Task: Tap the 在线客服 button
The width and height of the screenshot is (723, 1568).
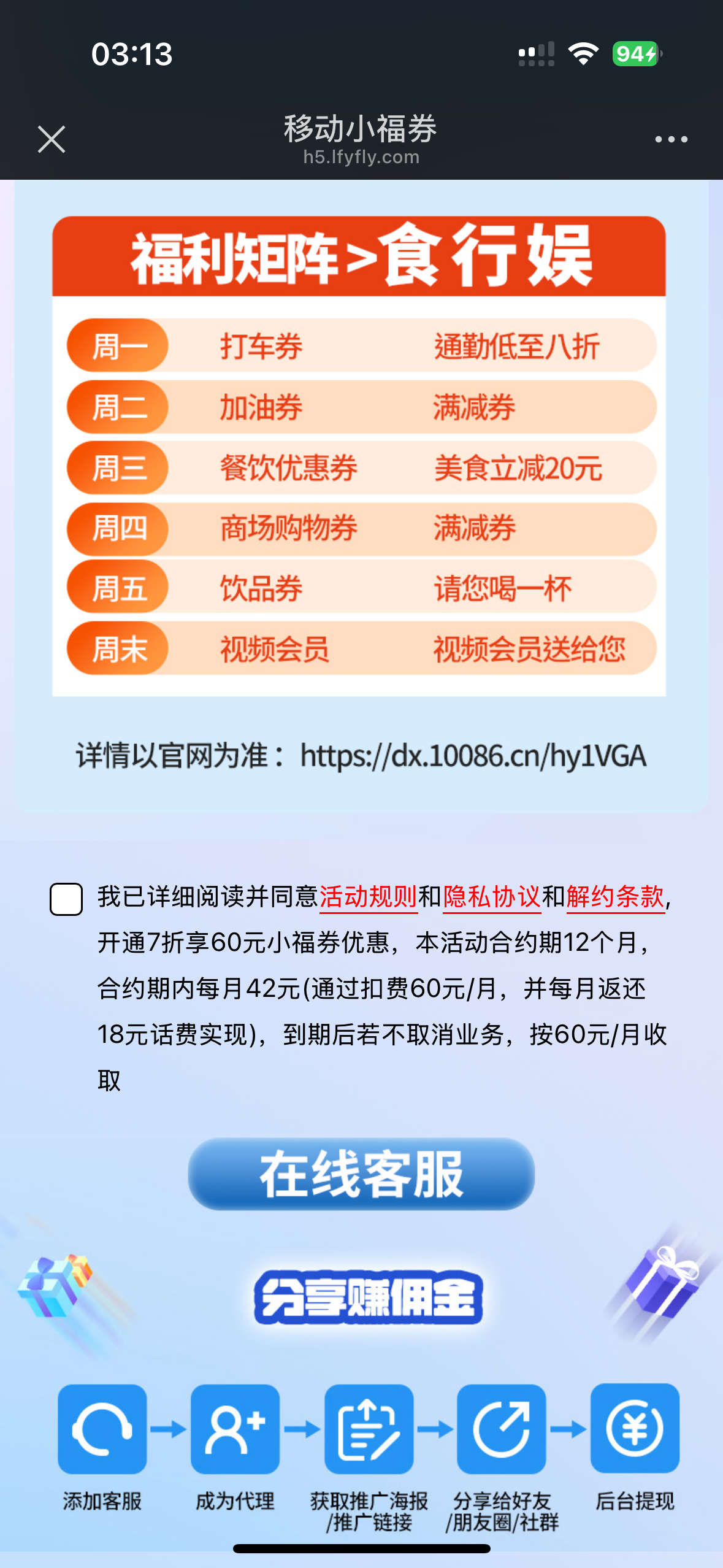Action: (361, 1174)
